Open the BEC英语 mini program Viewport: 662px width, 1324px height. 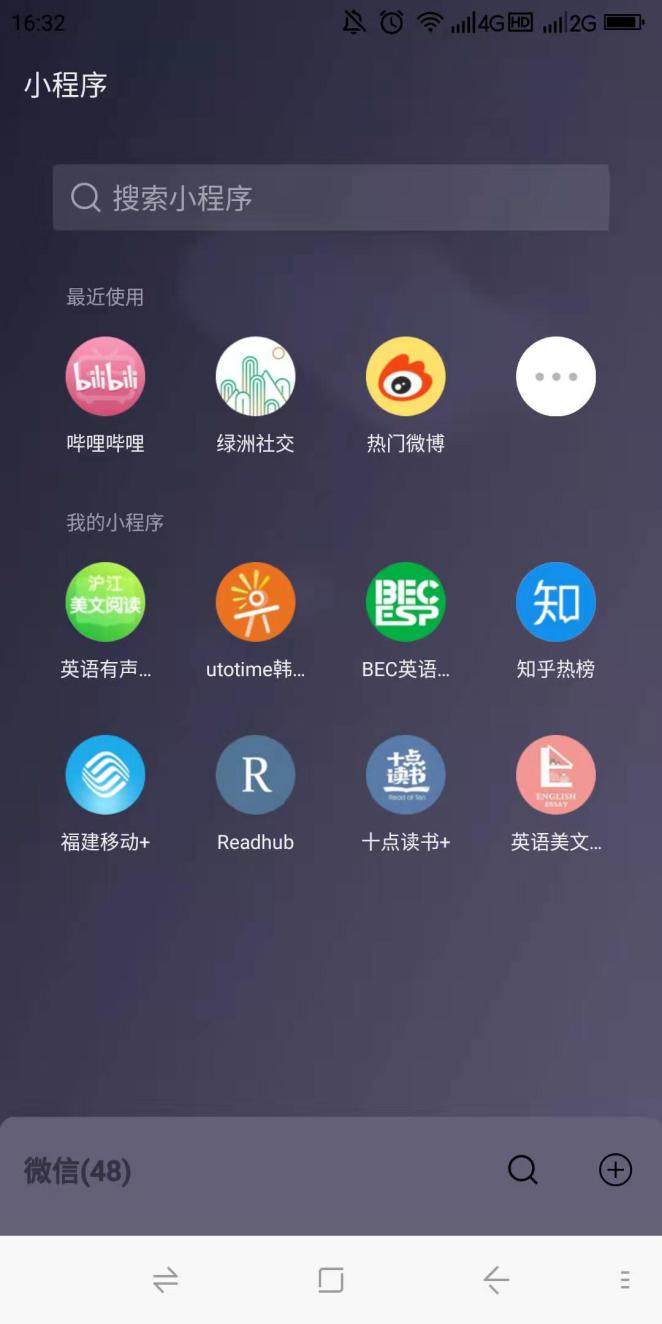click(x=405, y=602)
